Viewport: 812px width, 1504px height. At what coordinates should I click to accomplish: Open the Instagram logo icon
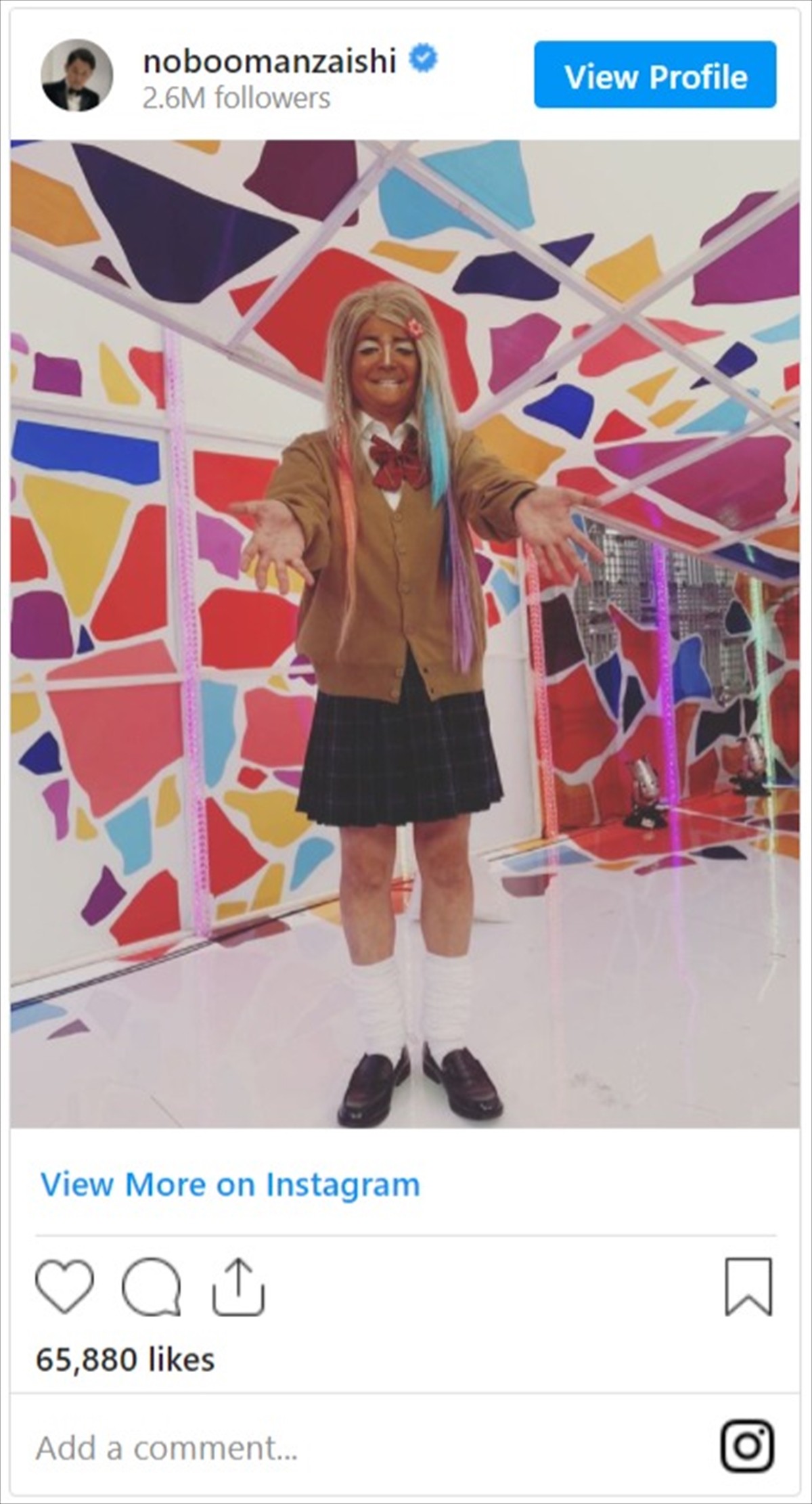tap(747, 1446)
